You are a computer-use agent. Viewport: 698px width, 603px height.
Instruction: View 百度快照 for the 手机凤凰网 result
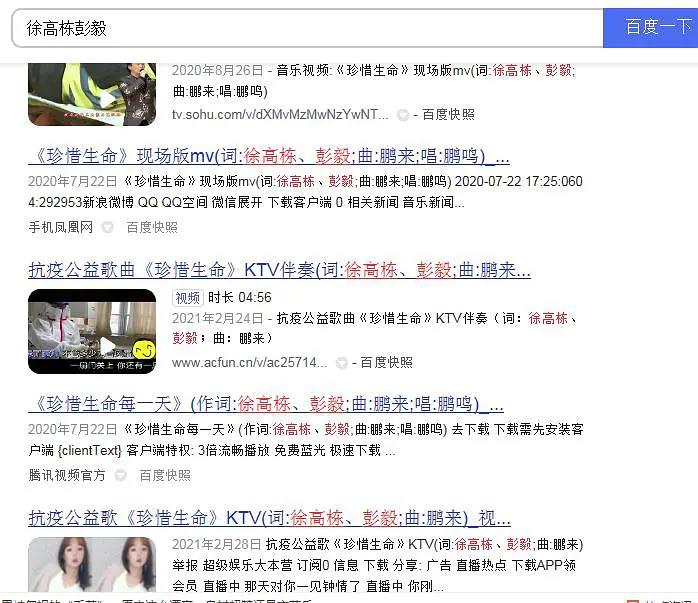(x=151, y=227)
